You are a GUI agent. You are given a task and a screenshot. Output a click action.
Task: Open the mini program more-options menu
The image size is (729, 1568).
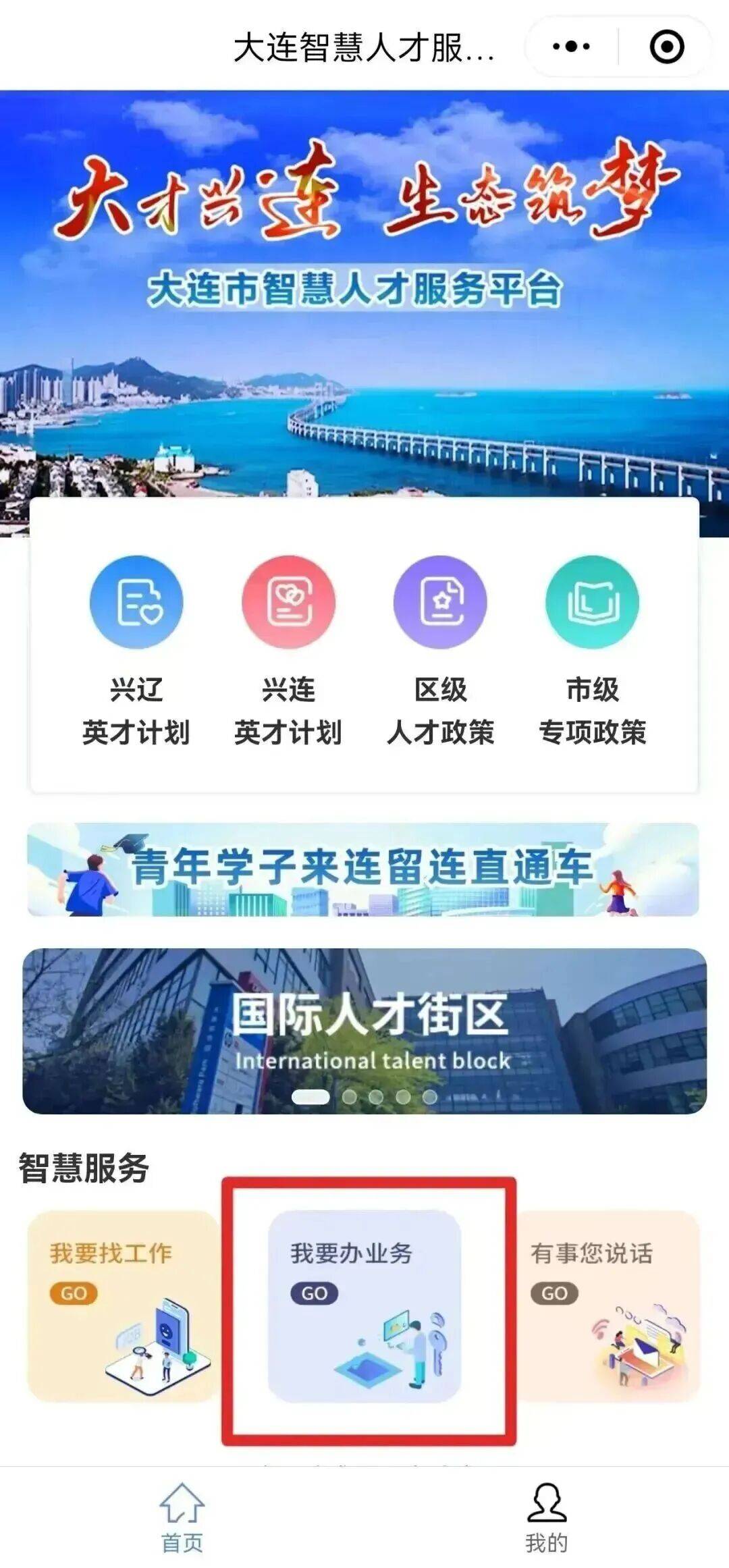[571, 47]
